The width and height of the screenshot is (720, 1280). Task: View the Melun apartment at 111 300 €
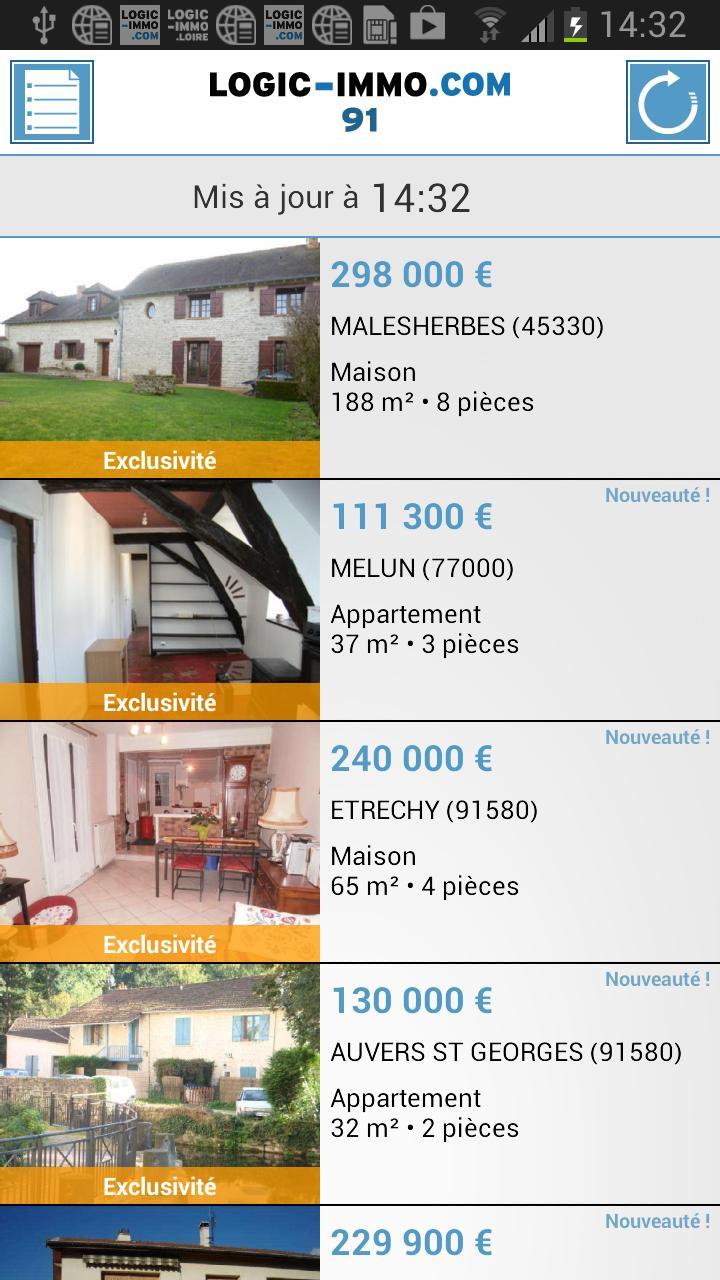[360, 600]
